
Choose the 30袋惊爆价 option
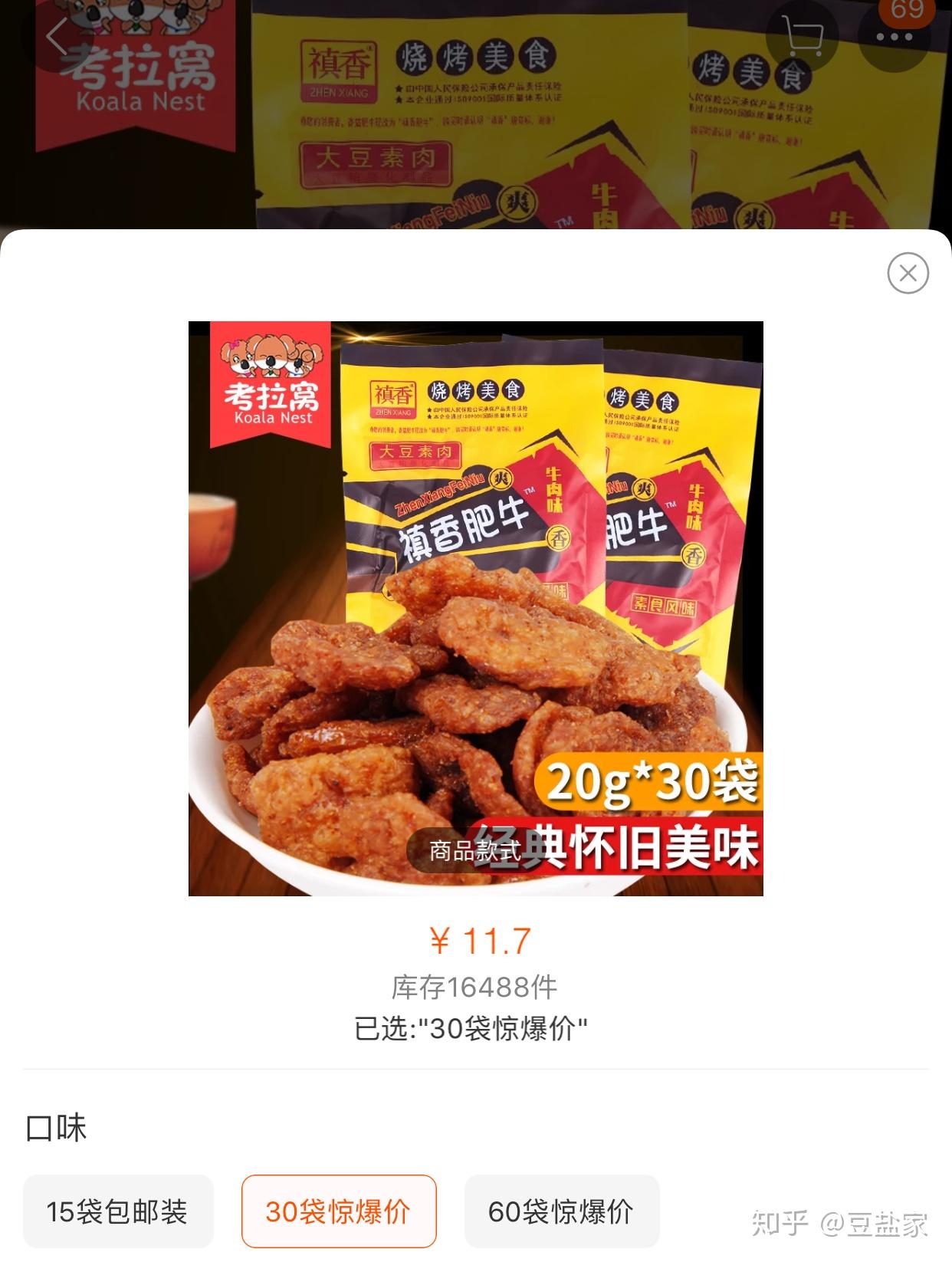pyautogui.click(x=339, y=1211)
